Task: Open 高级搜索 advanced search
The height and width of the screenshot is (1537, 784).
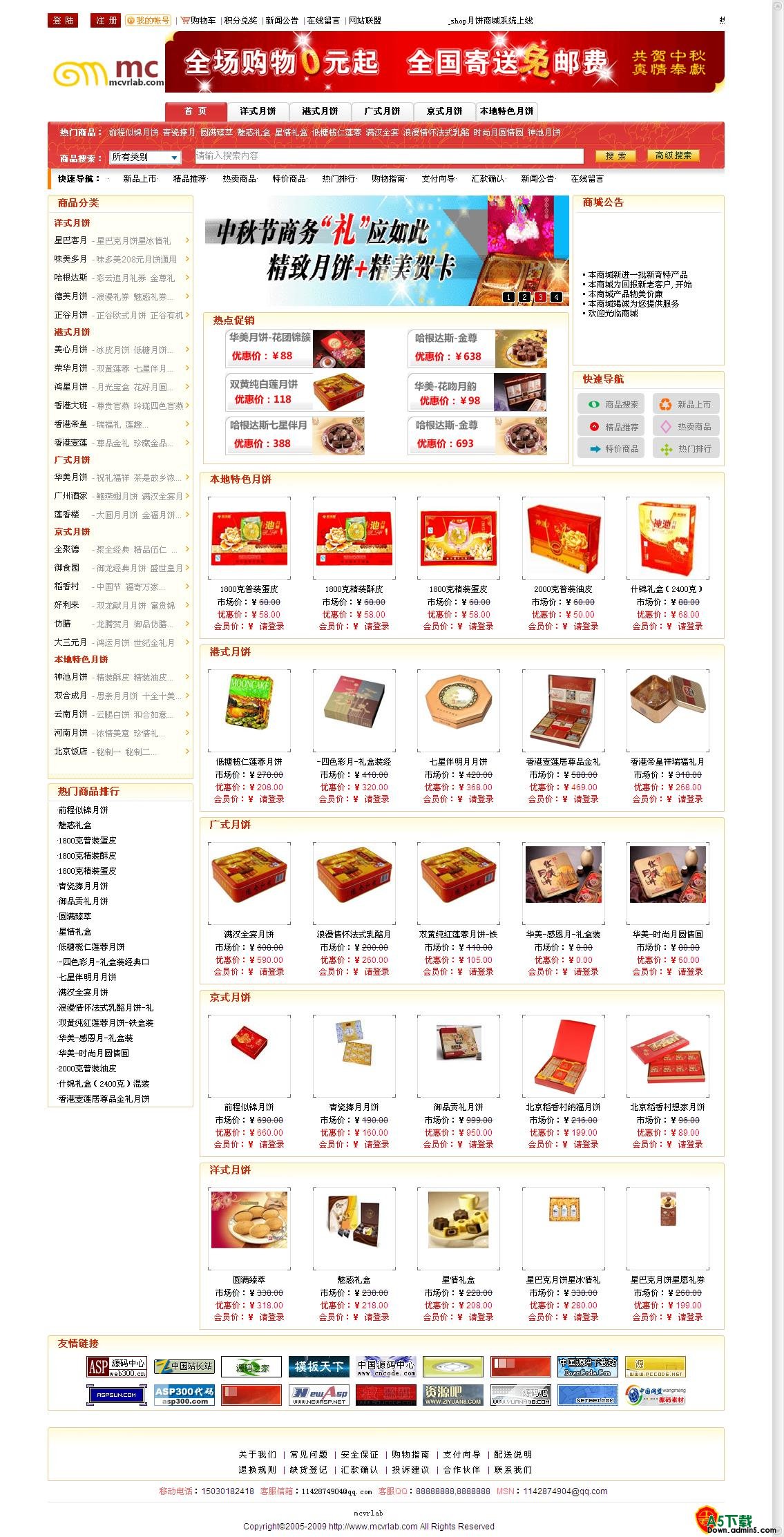Action: pos(673,156)
